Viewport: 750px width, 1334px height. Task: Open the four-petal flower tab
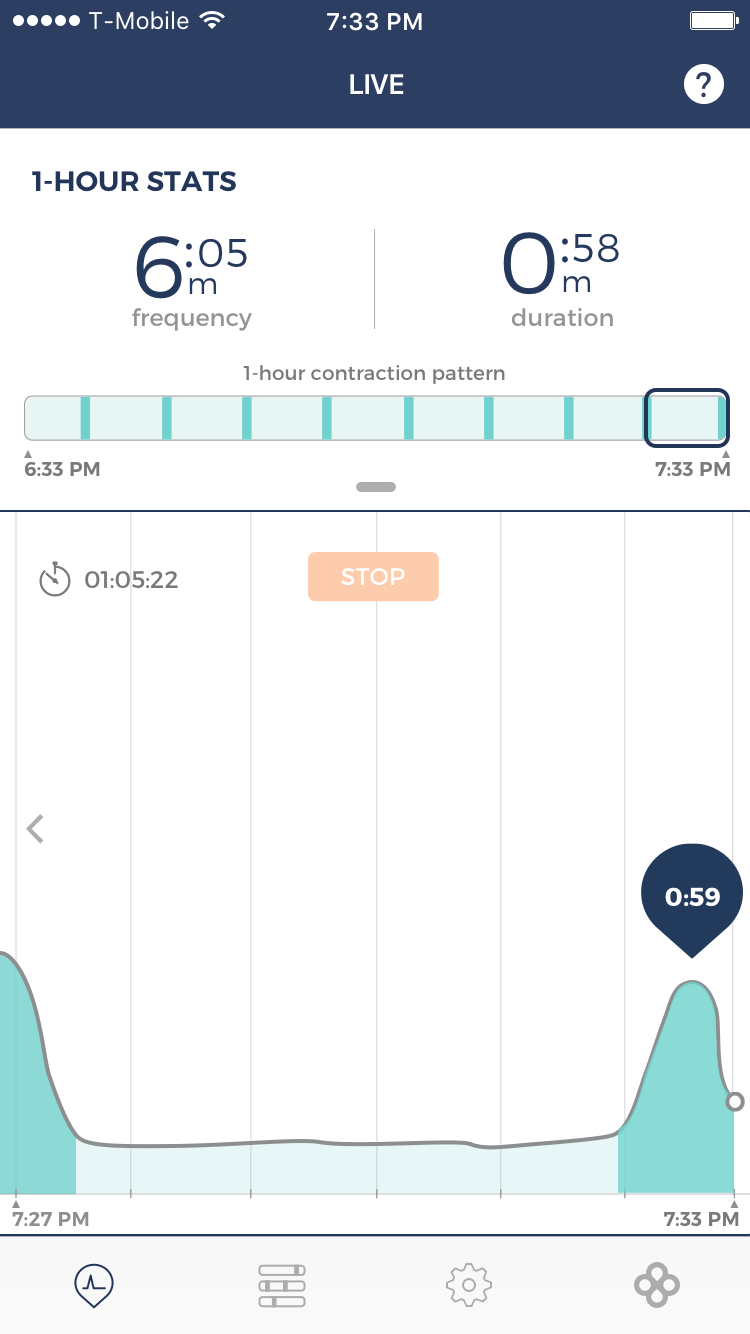pos(657,1284)
